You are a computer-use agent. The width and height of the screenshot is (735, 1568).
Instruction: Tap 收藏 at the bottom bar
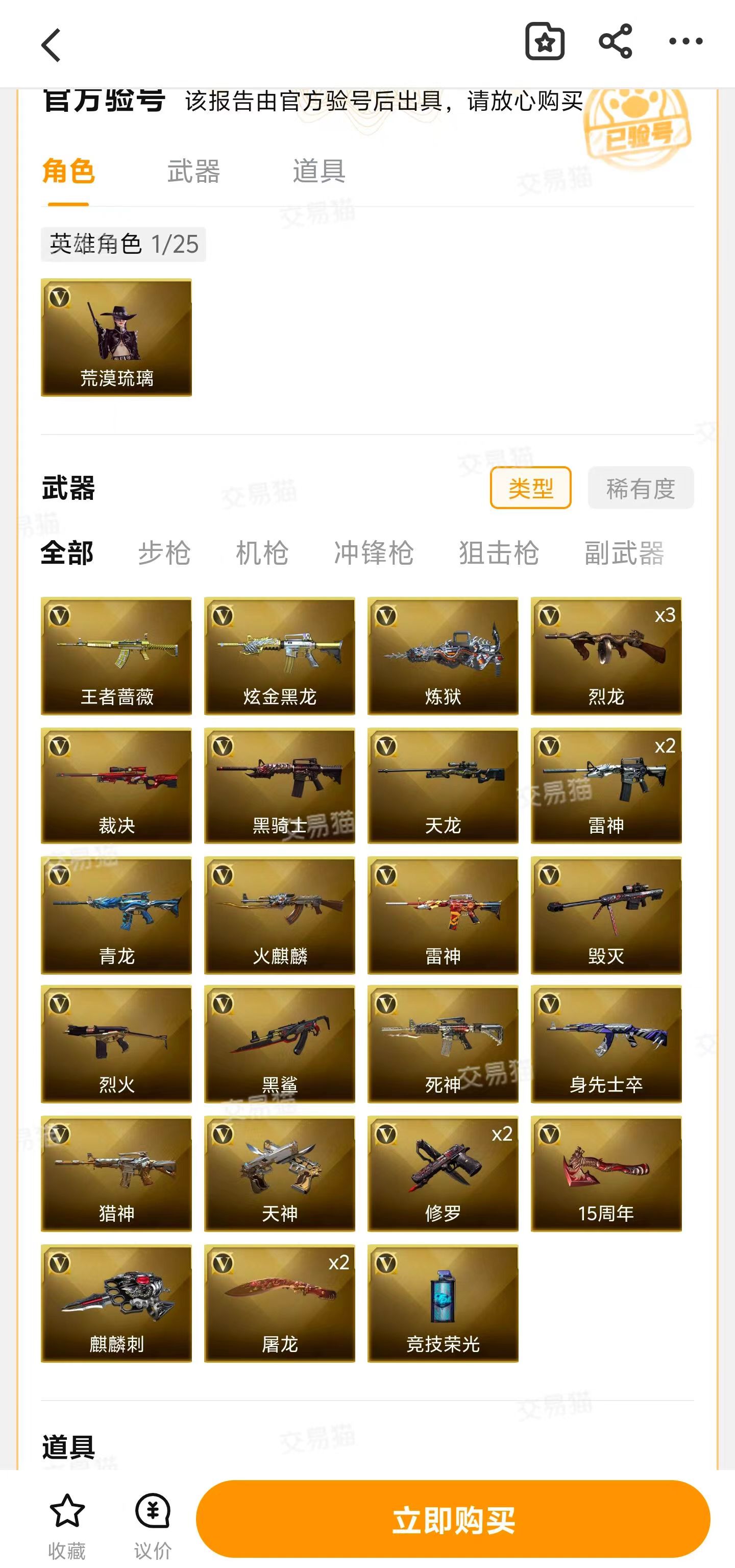(x=67, y=1525)
